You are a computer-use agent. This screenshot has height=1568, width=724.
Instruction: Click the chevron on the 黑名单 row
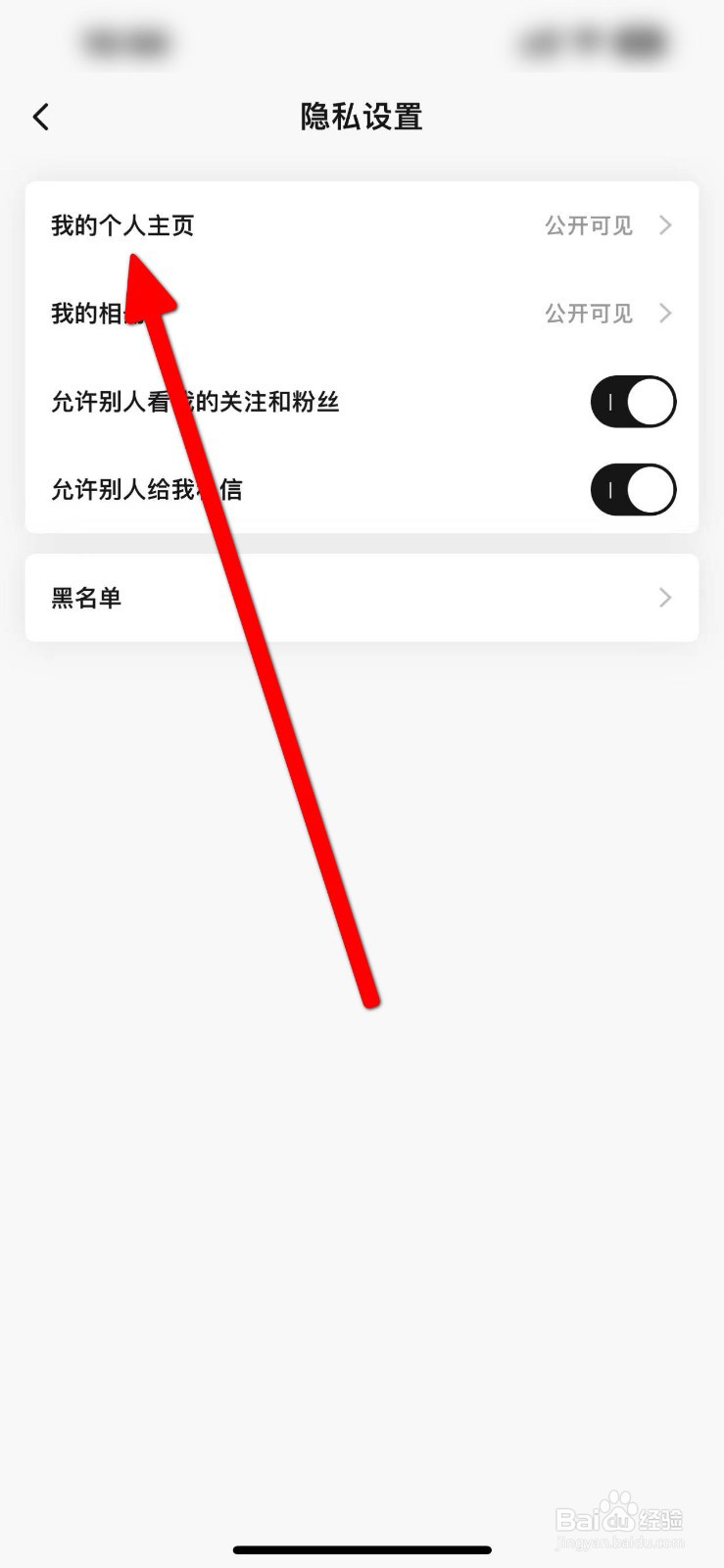coord(666,598)
